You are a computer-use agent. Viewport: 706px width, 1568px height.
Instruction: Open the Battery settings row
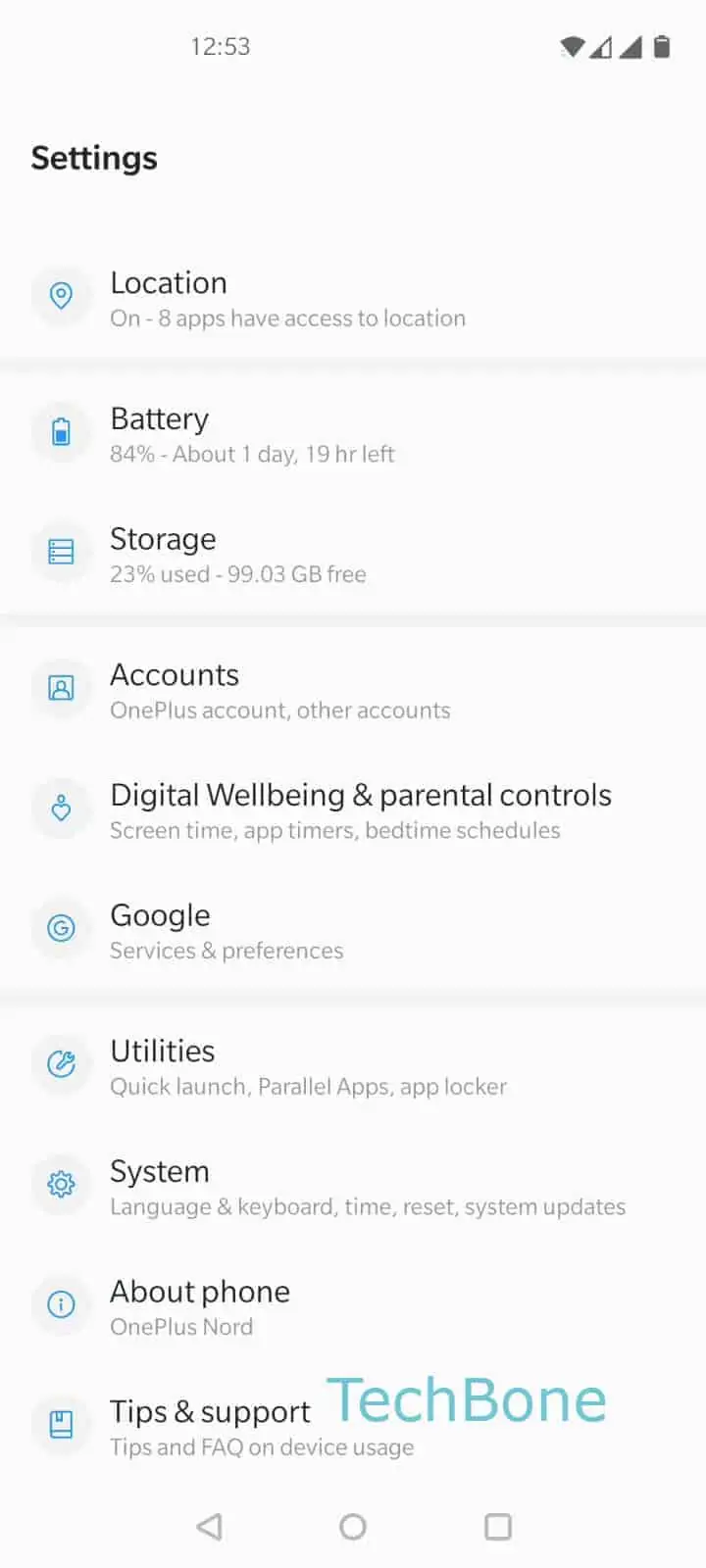[x=353, y=434]
